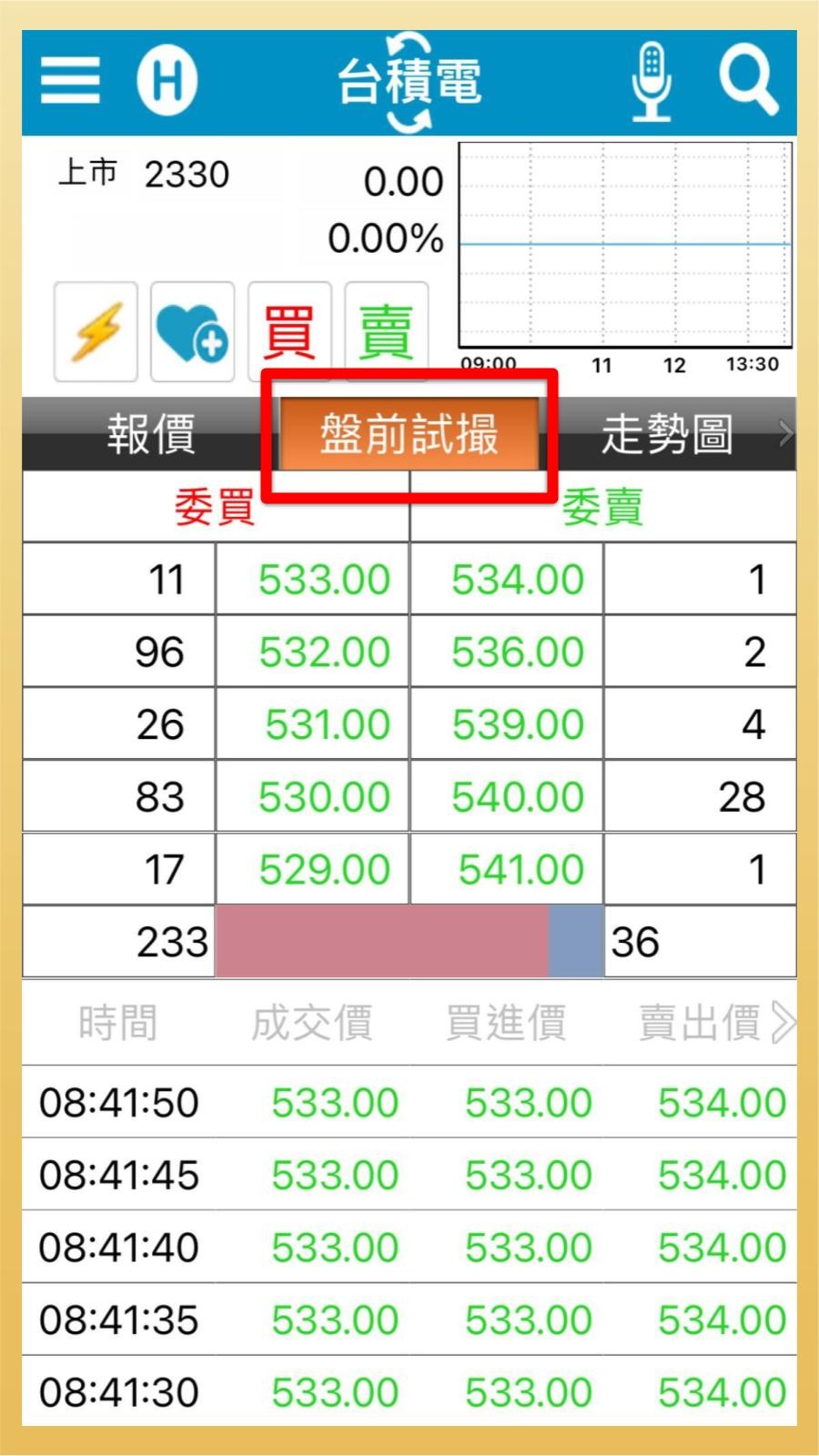Select the 盤前試撮 tab
The width and height of the screenshot is (819, 1456).
[409, 434]
